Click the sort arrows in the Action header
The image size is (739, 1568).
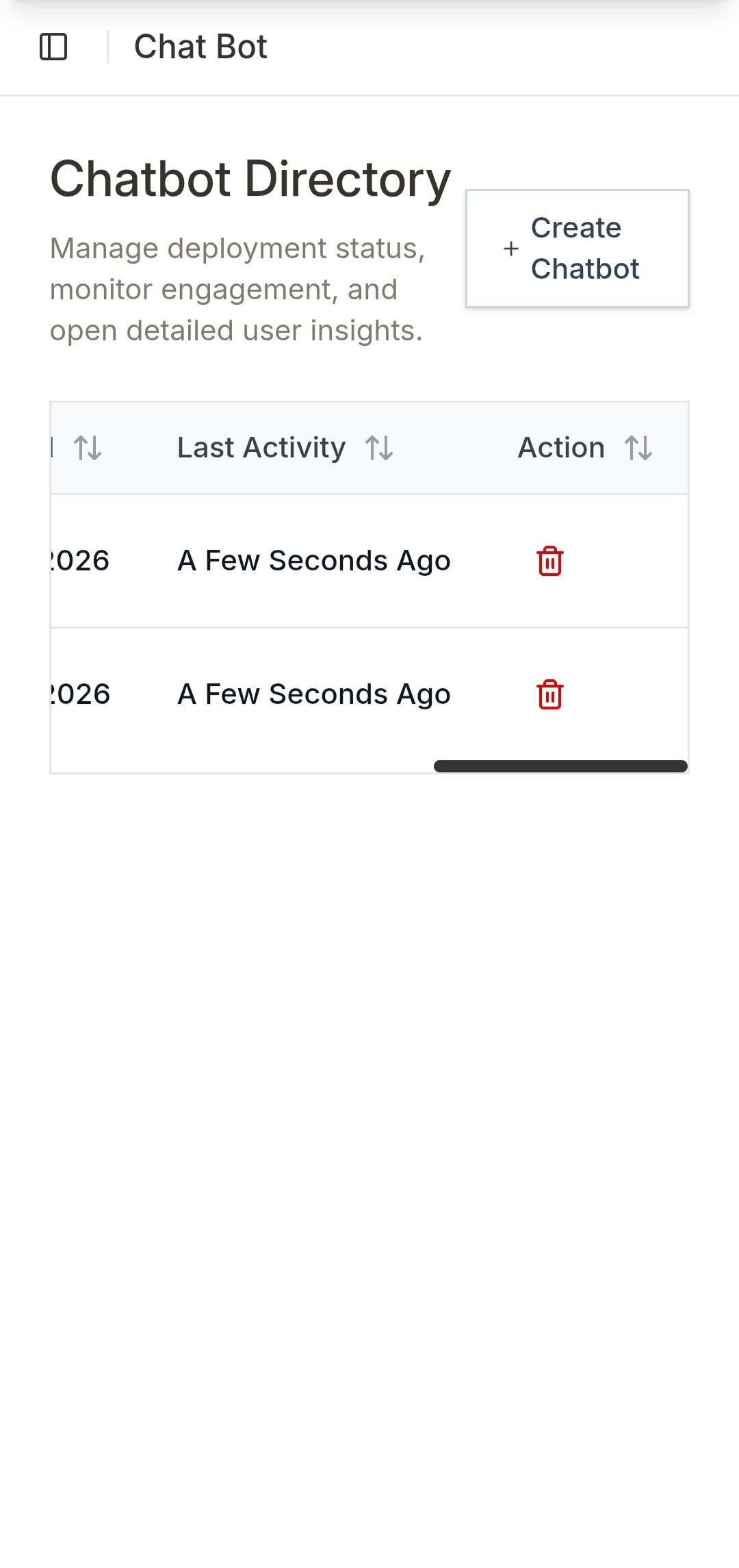click(638, 448)
